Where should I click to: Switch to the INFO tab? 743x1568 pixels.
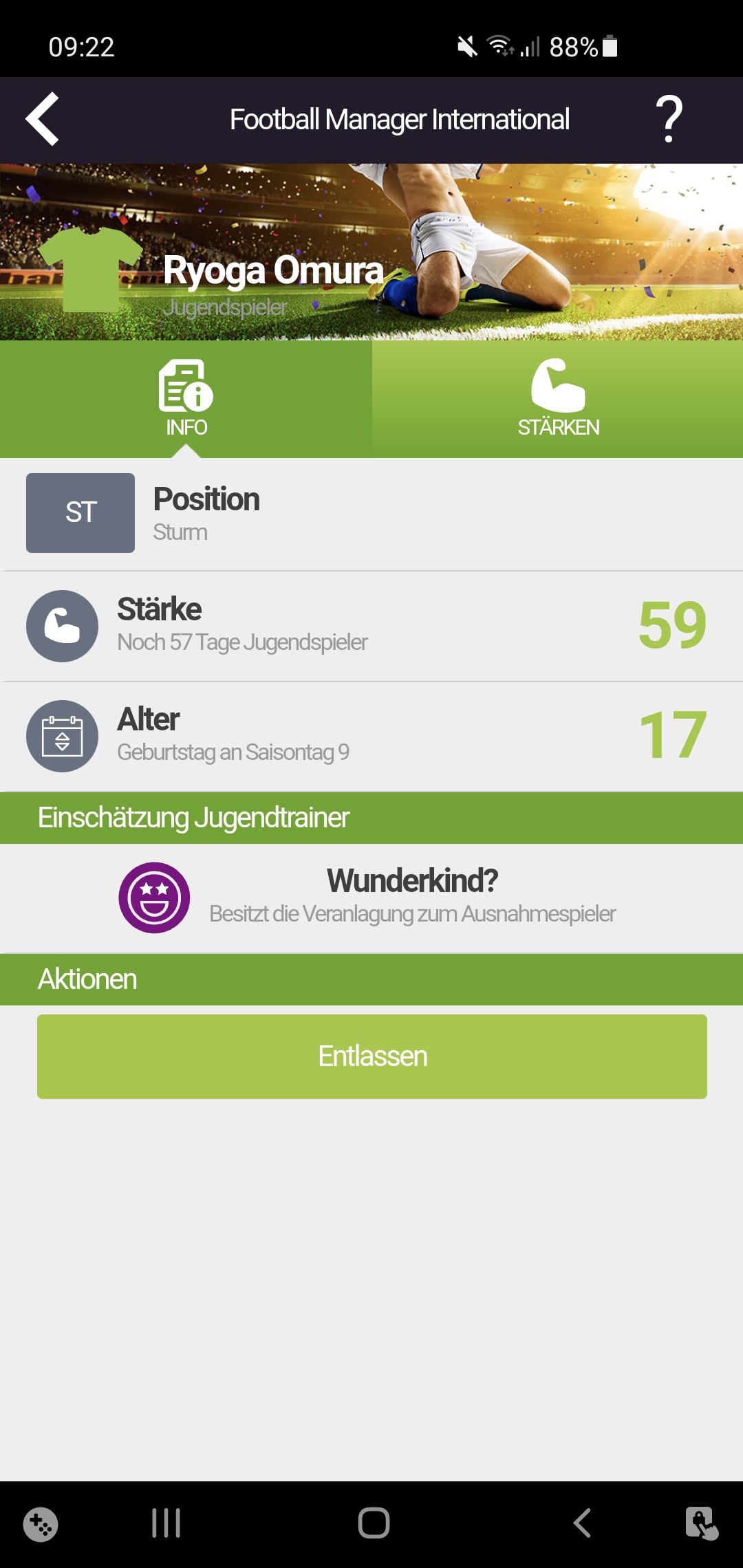pos(186,399)
